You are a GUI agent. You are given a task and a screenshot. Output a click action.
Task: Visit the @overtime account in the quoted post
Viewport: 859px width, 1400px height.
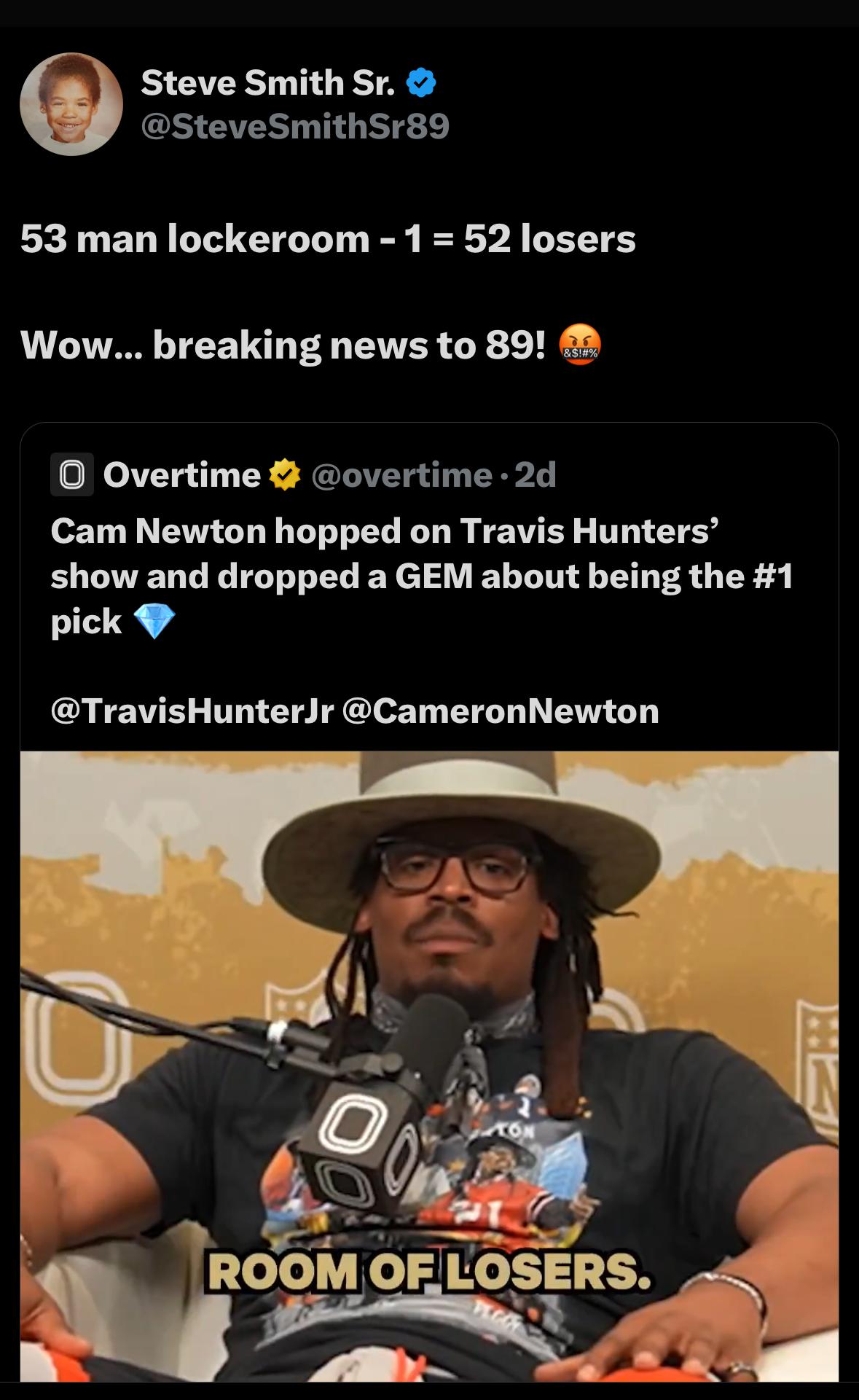401,475
